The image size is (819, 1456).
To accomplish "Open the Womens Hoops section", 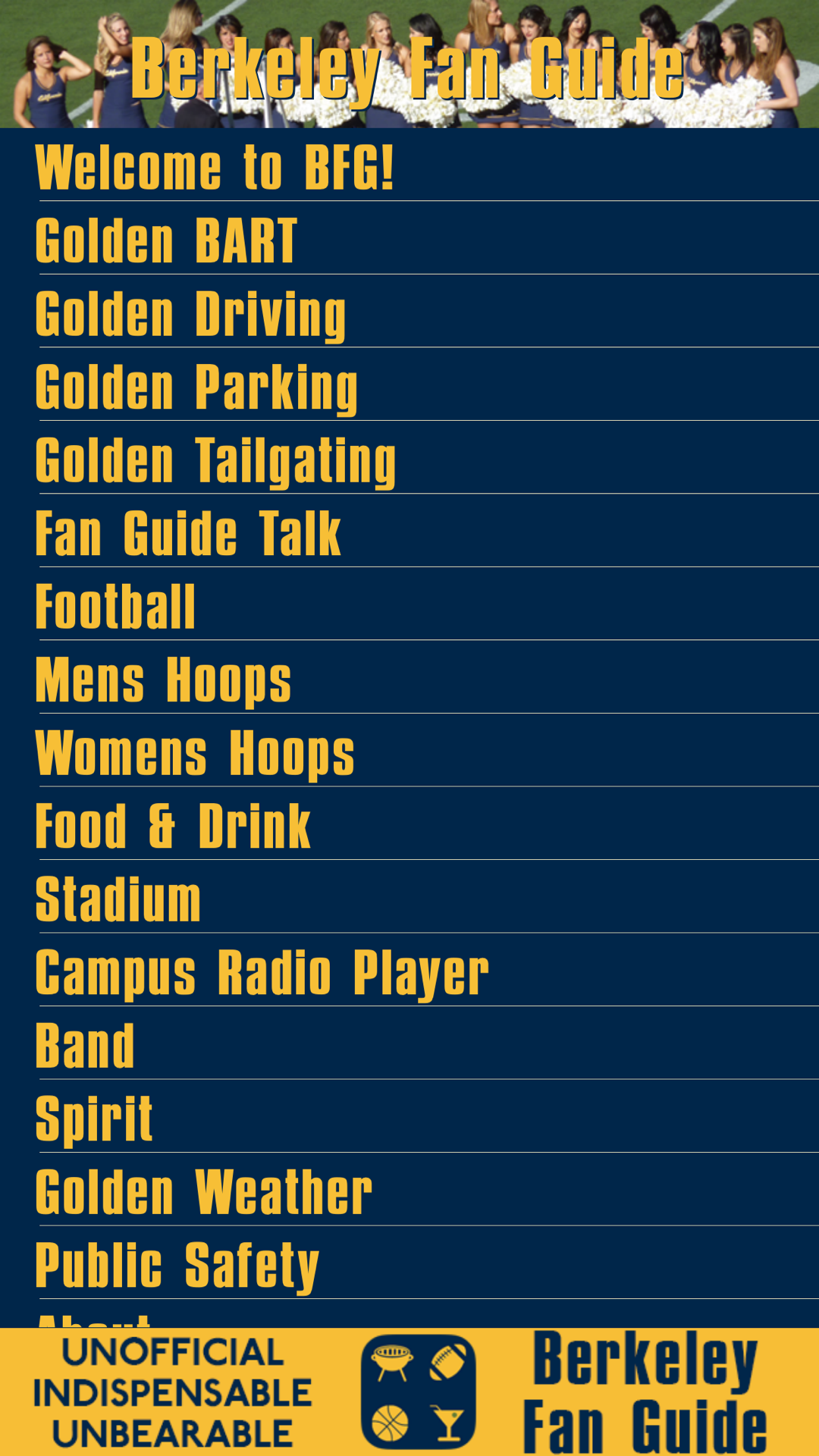I will coord(409,749).
